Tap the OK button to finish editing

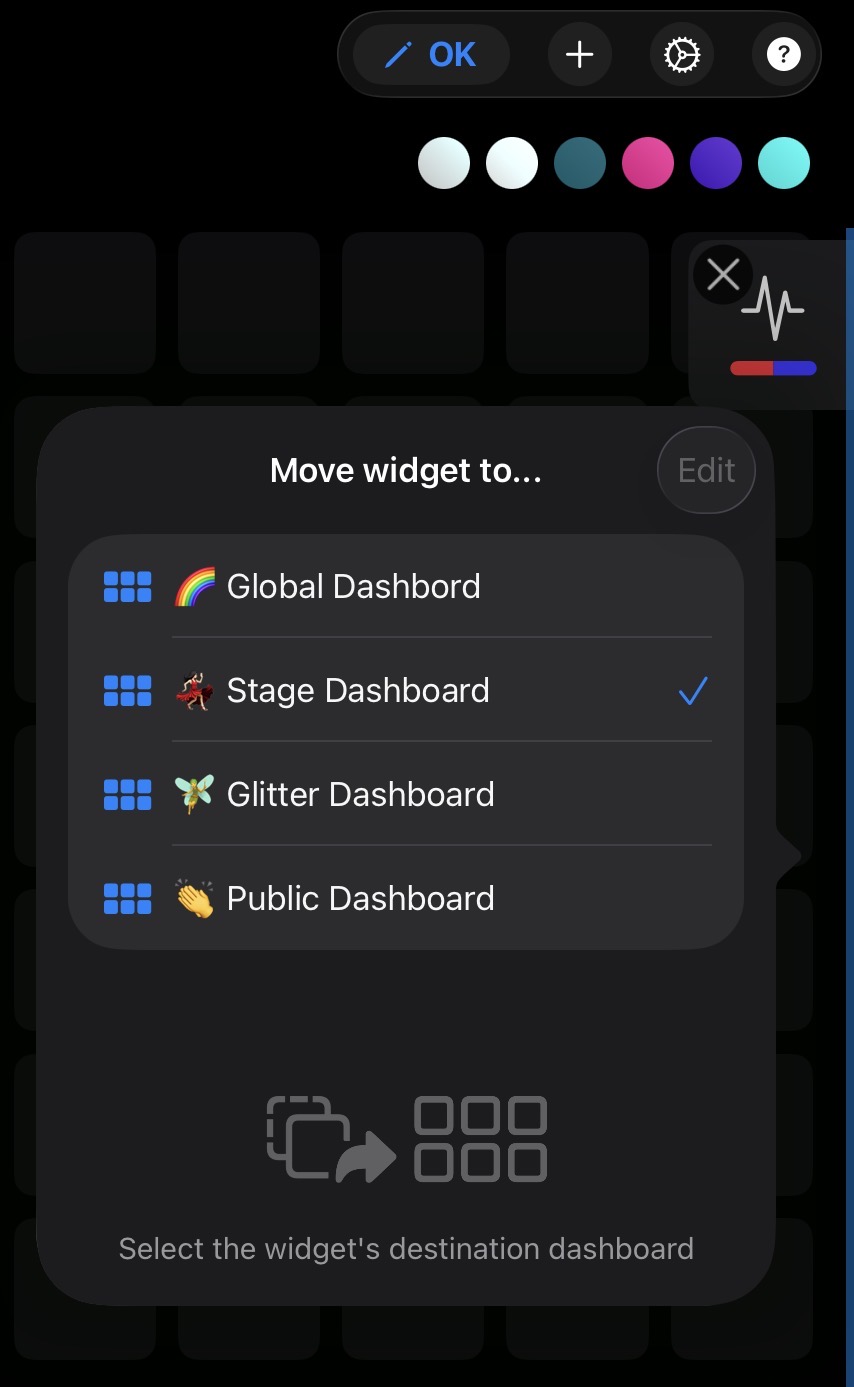[x=431, y=54]
